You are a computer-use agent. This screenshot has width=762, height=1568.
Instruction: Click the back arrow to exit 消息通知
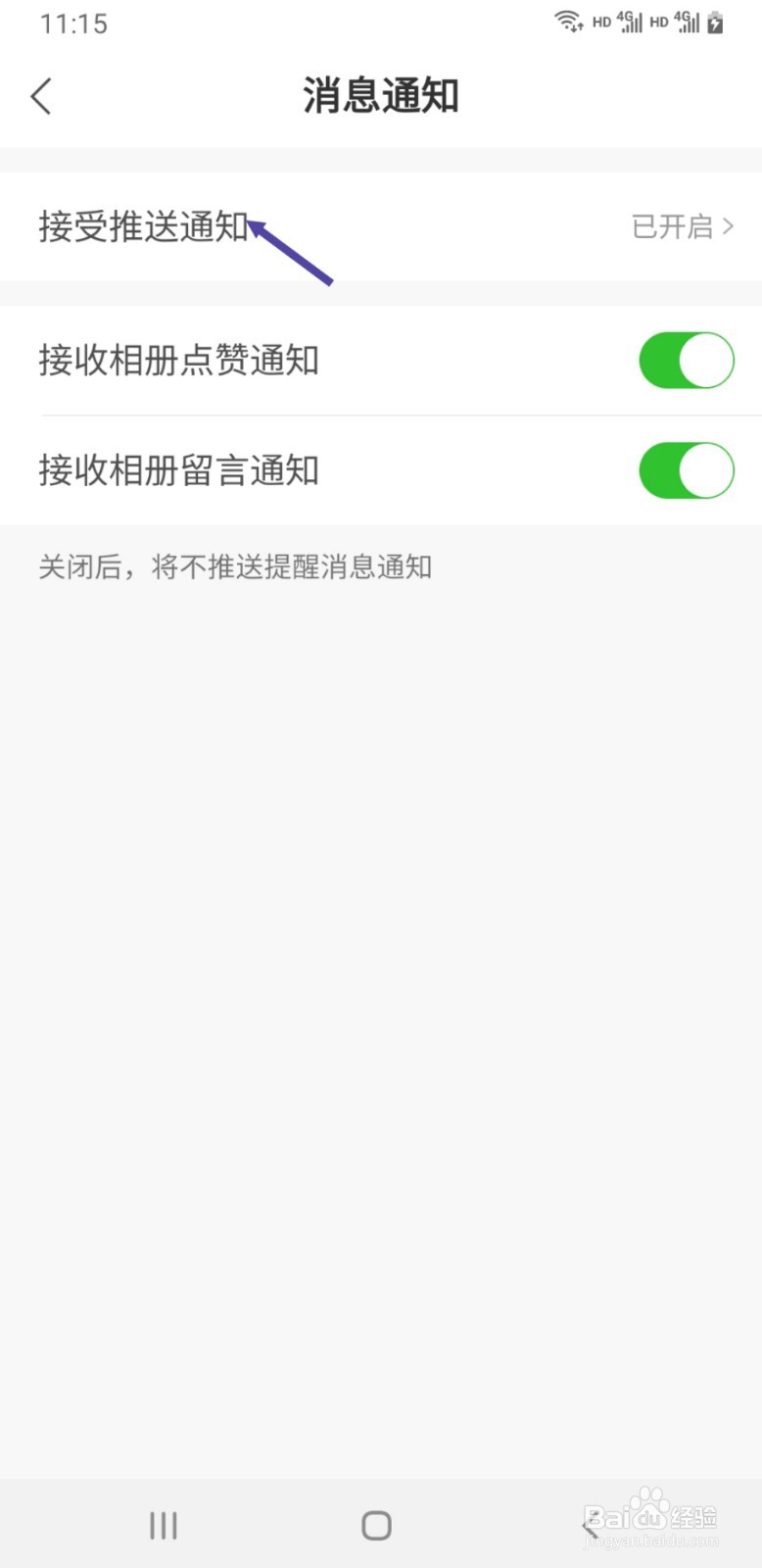coord(41,96)
